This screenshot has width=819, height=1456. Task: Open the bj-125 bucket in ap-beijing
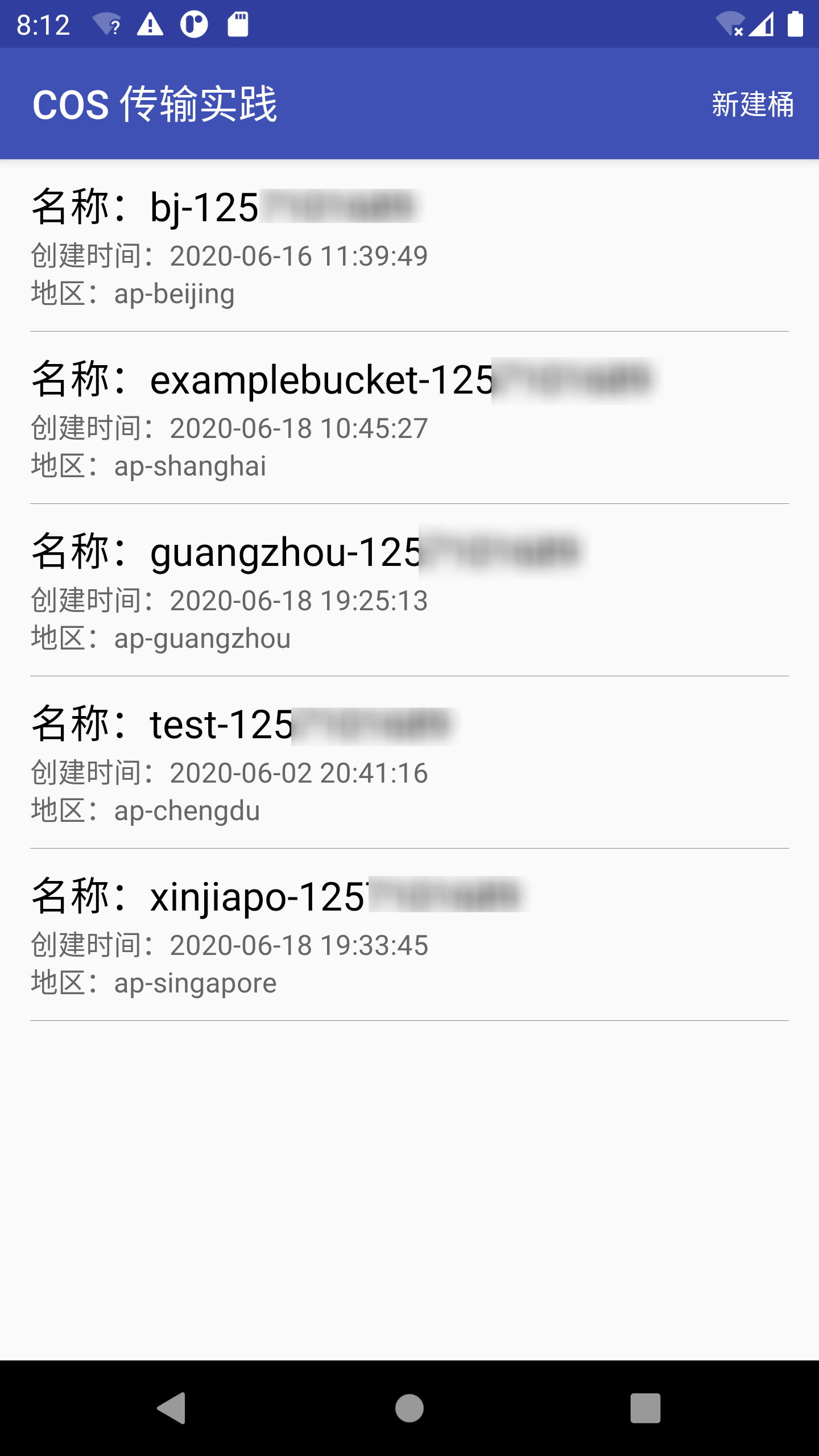(x=409, y=246)
